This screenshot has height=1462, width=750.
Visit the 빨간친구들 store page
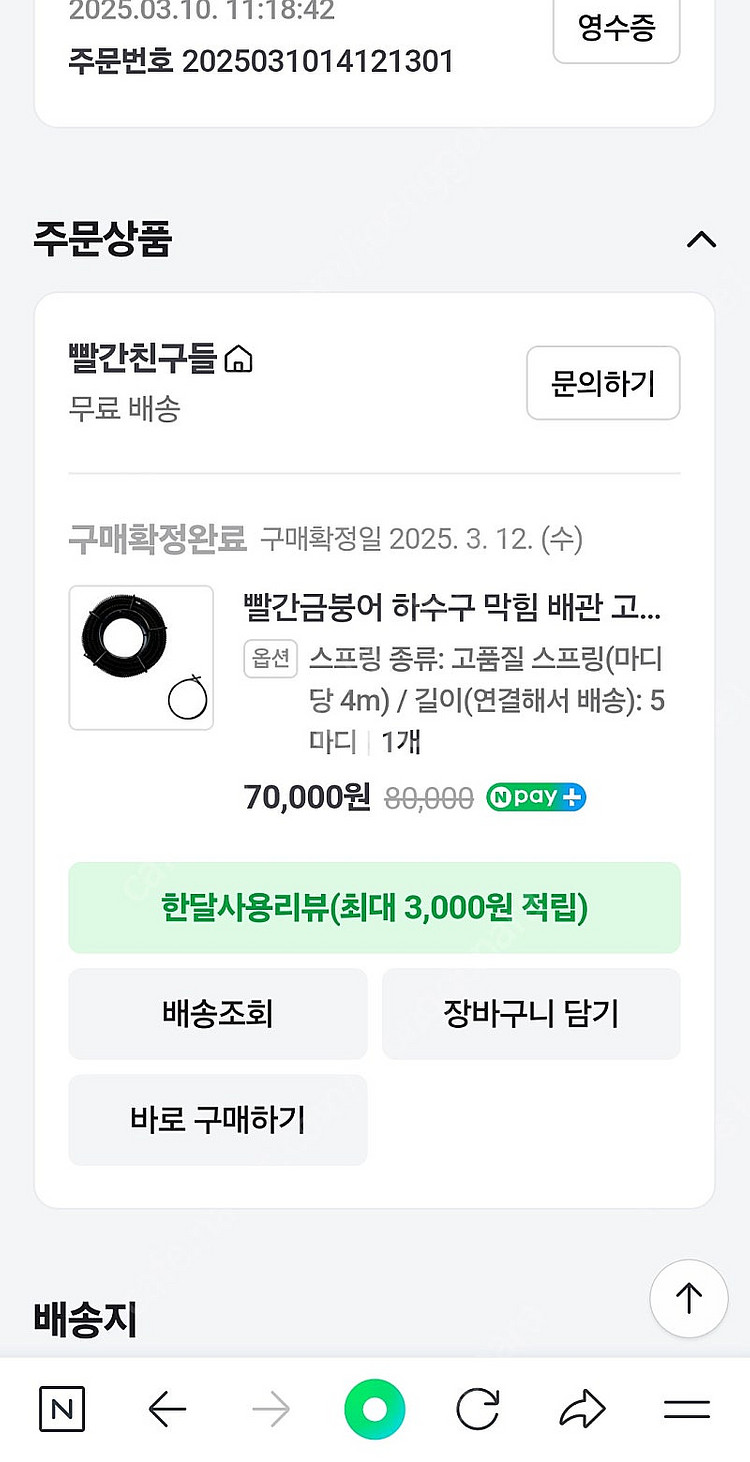point(140,359)
